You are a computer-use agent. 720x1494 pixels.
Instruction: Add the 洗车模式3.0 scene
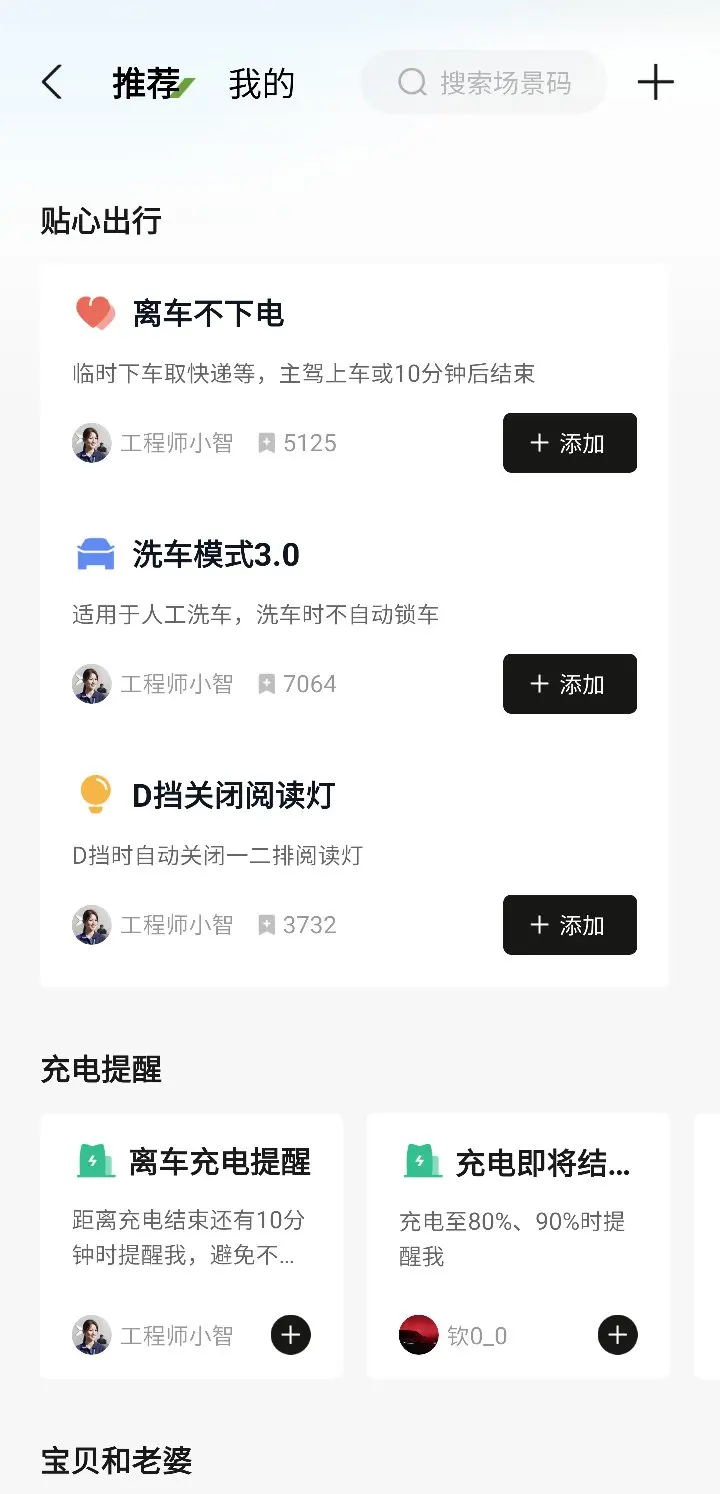click(569, 684)
